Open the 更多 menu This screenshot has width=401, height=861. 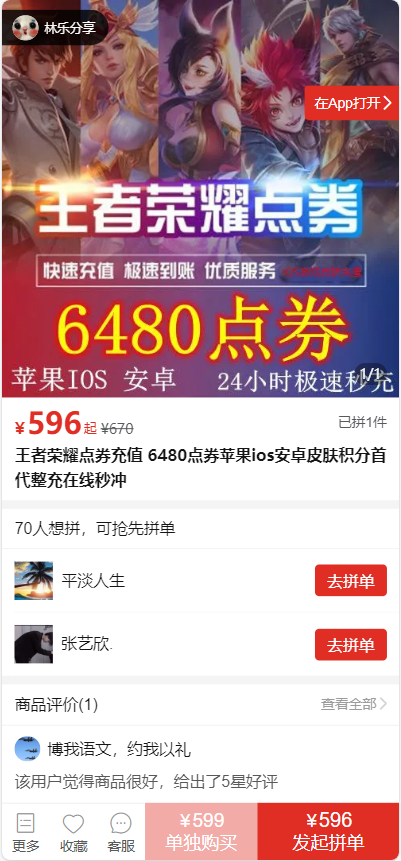pos(26,832)
